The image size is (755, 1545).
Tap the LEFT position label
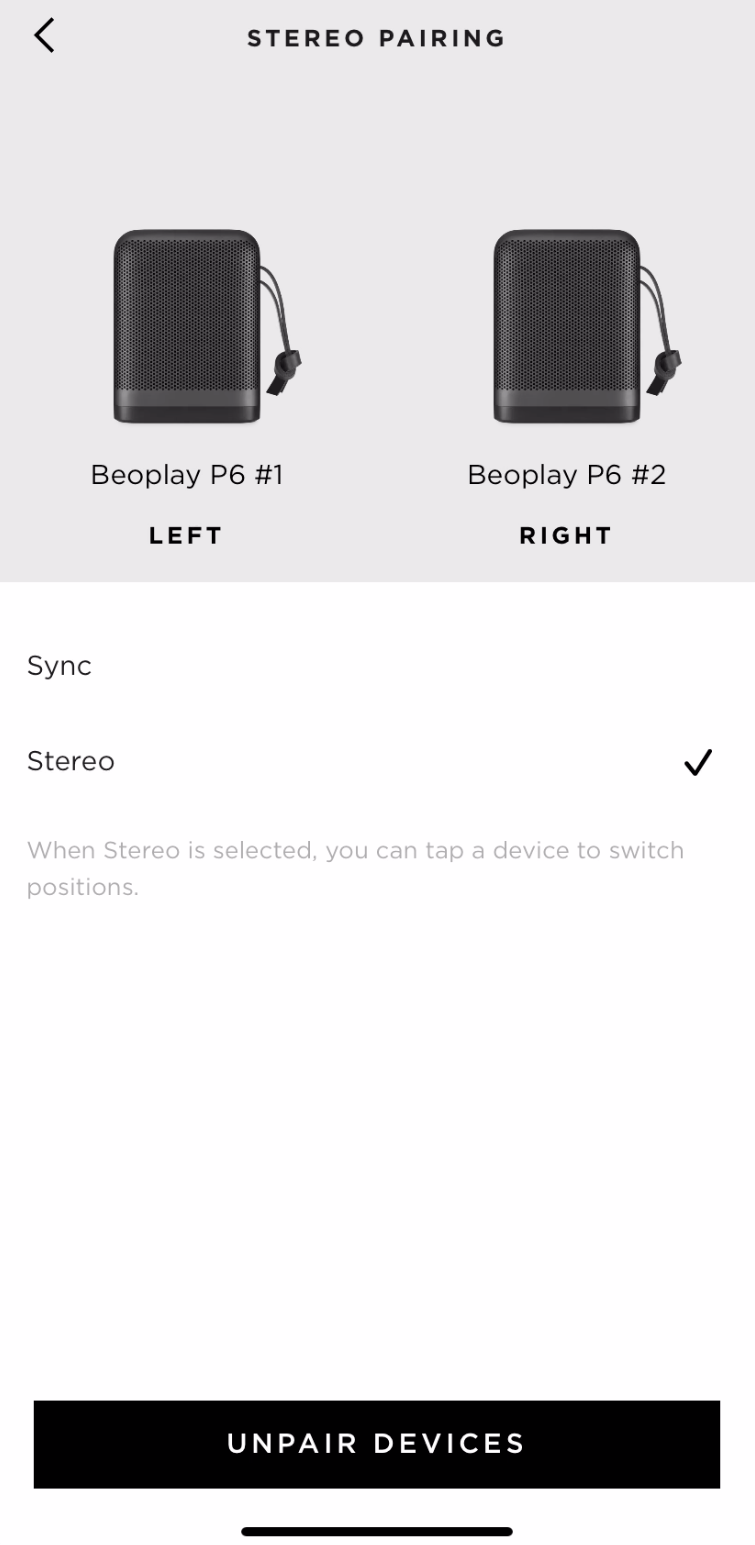click(186, 535)
